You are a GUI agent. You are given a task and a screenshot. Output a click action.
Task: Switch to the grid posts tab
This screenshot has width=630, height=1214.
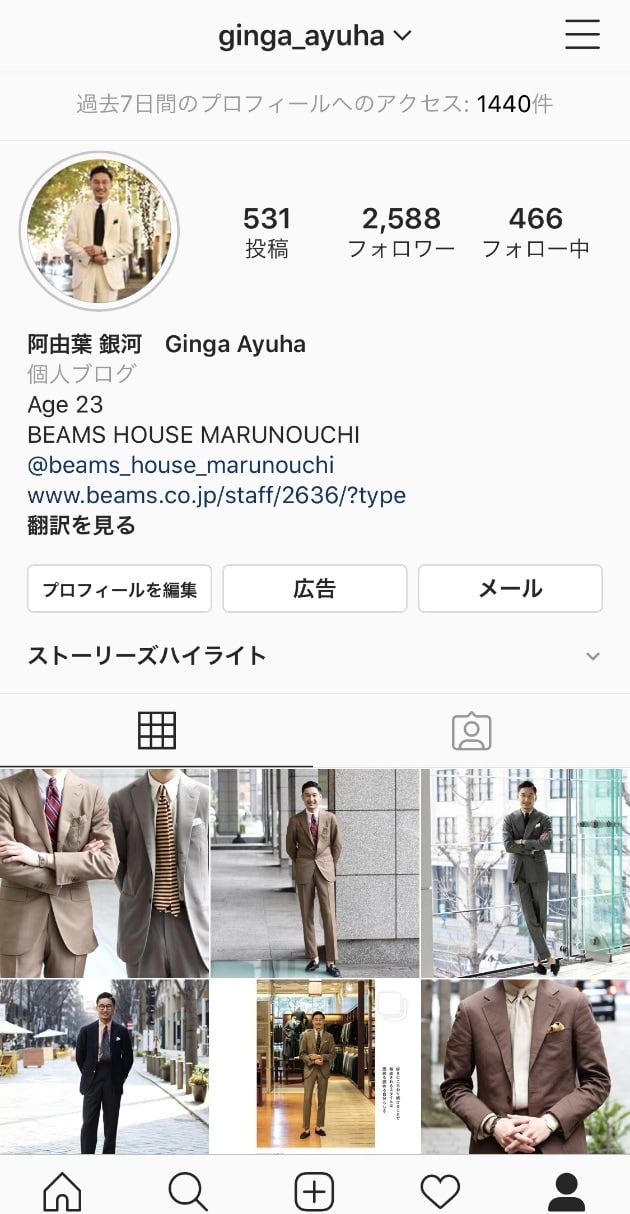coord(157,732)
